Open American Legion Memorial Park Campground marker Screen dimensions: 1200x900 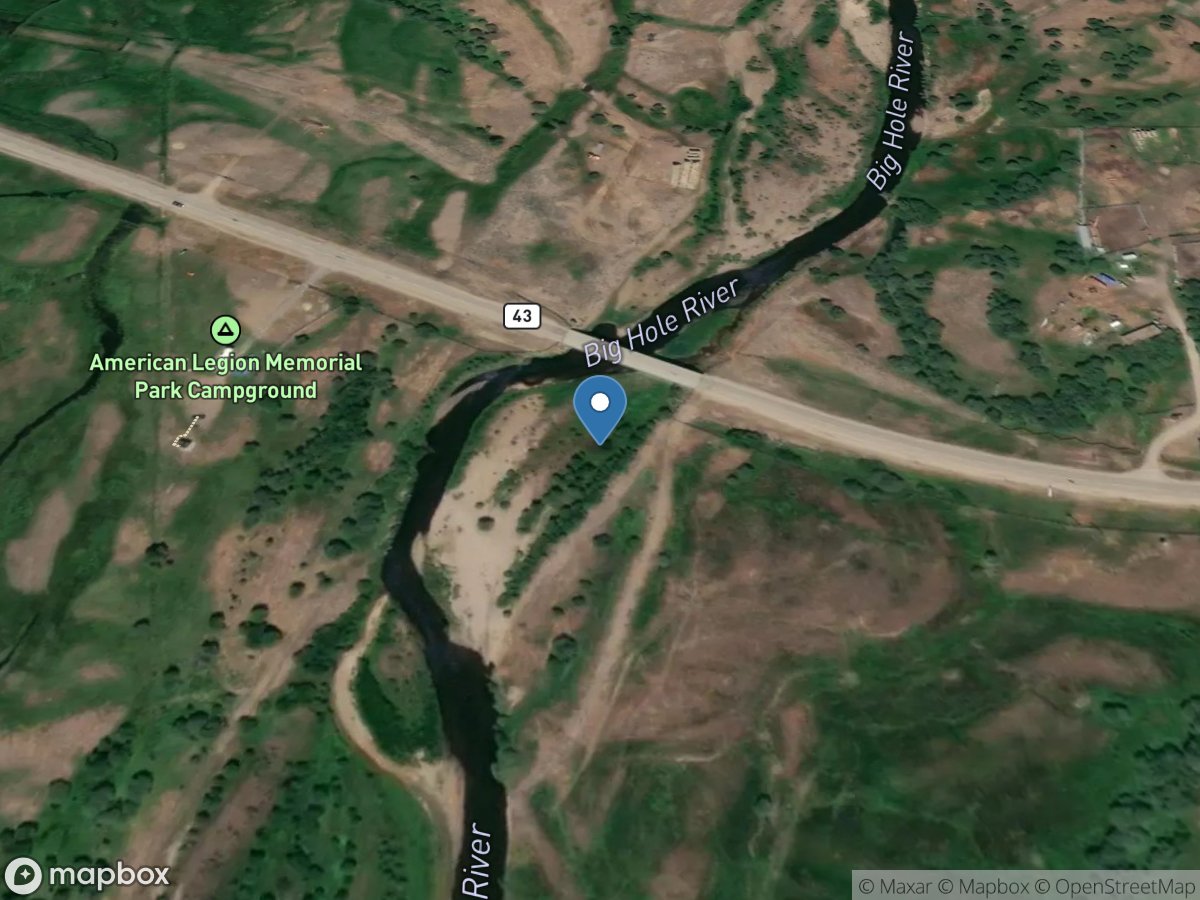(x=227, y=329)
